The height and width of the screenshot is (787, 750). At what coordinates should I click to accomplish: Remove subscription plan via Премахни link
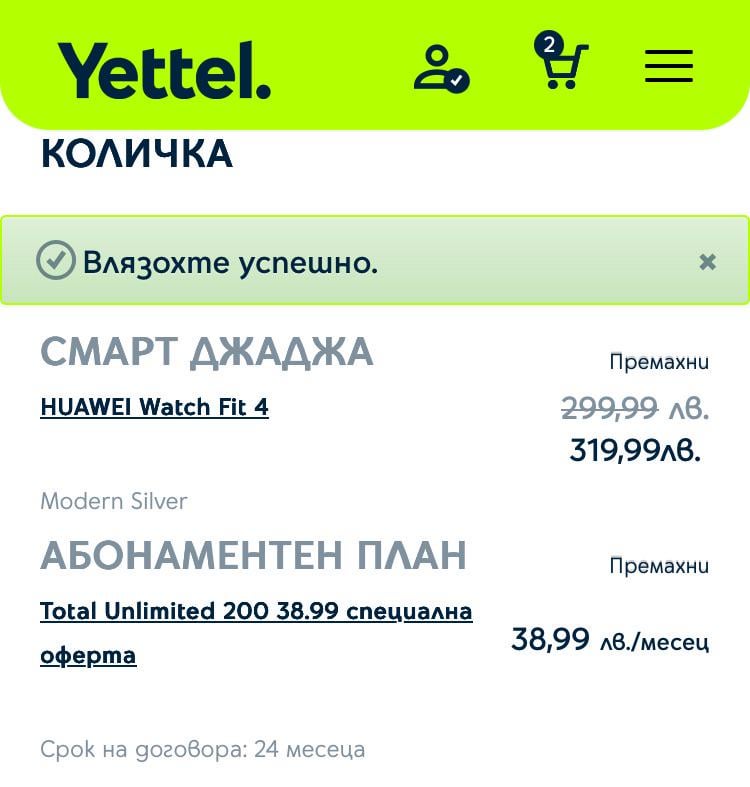point(658,565)
